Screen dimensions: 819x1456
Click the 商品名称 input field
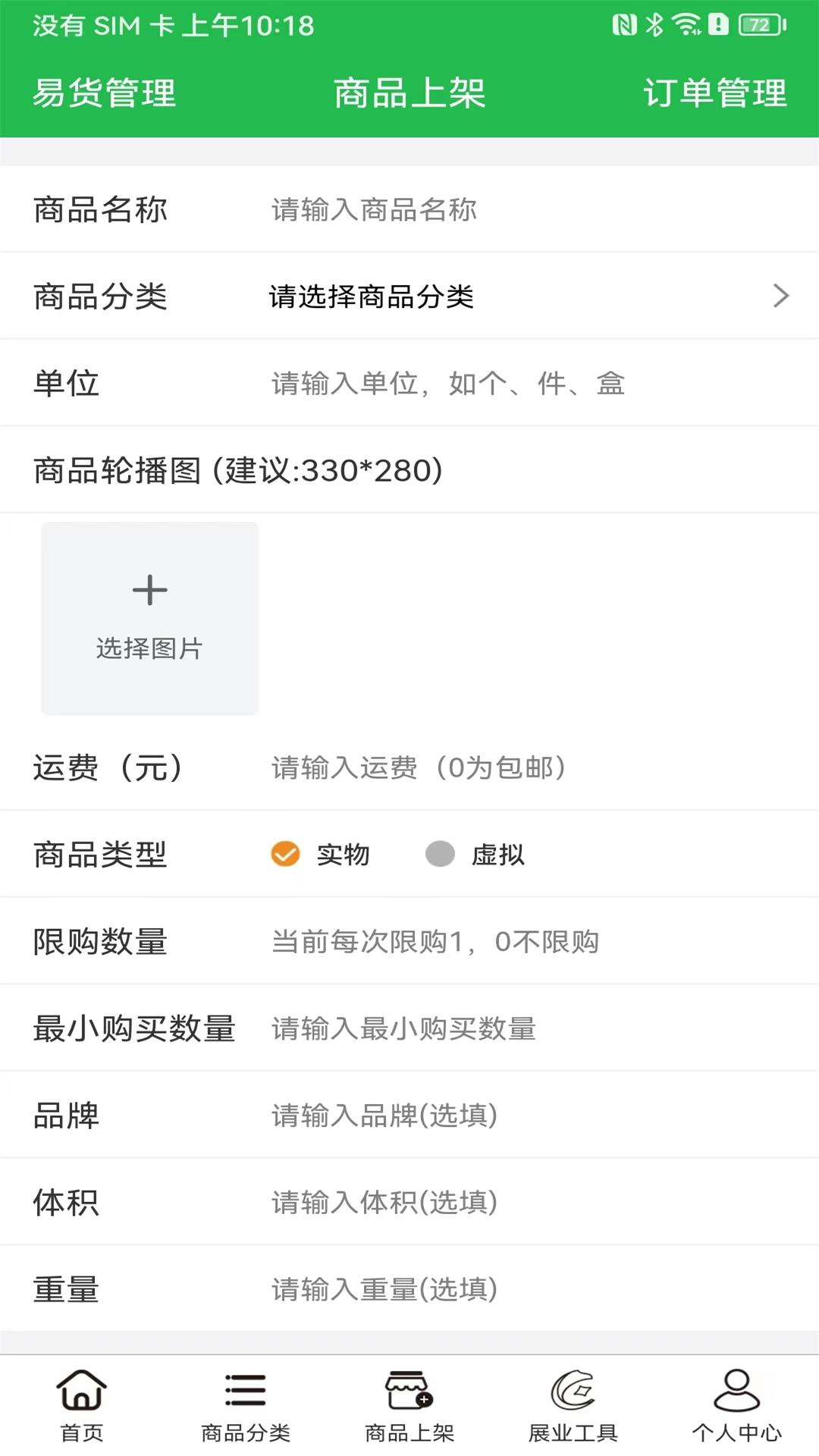point(455,209)
